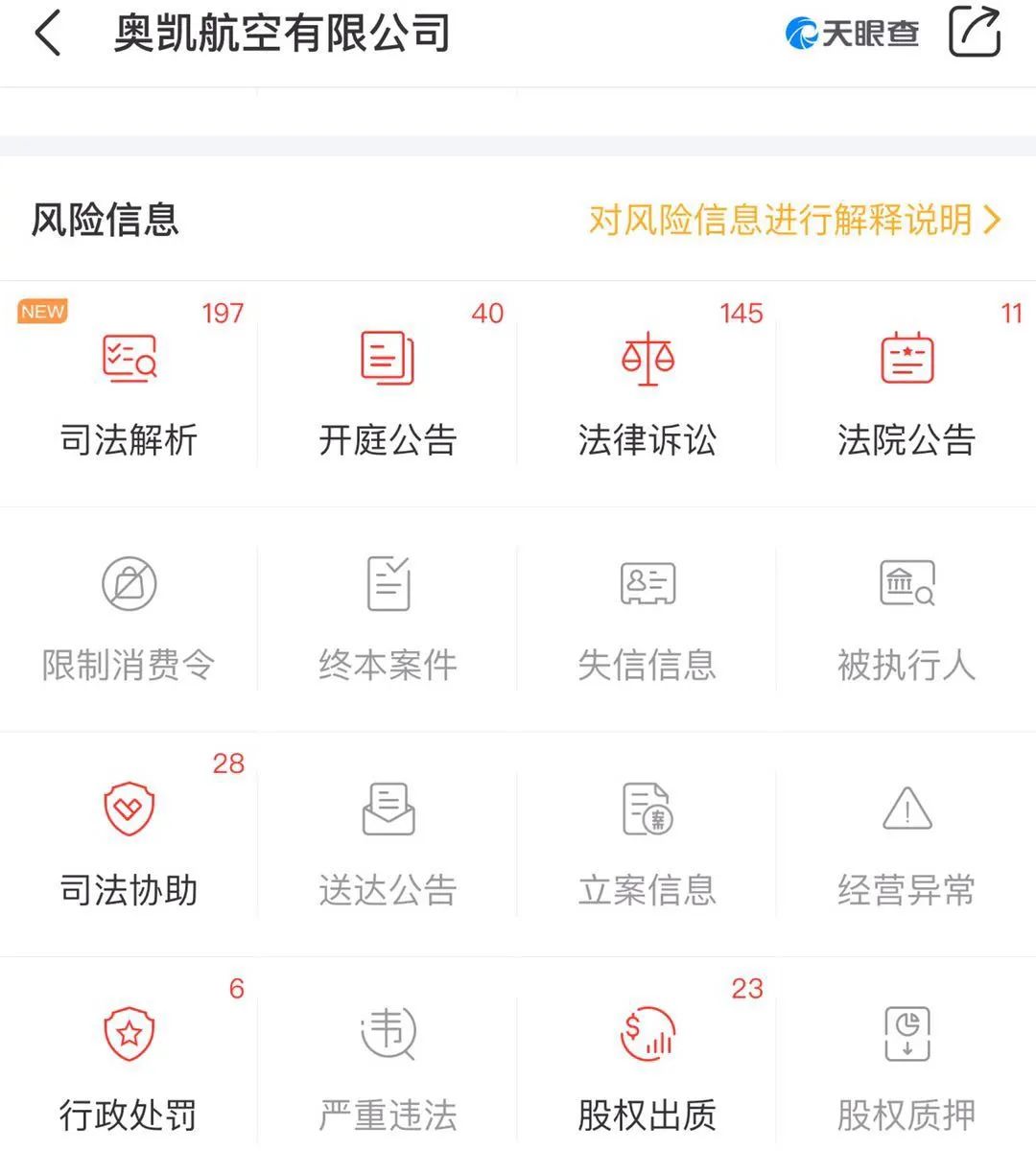The height and width of the screenshot is (1174, 1036).
Task: View 行政处罚 records
Action: coord(129,1068)
